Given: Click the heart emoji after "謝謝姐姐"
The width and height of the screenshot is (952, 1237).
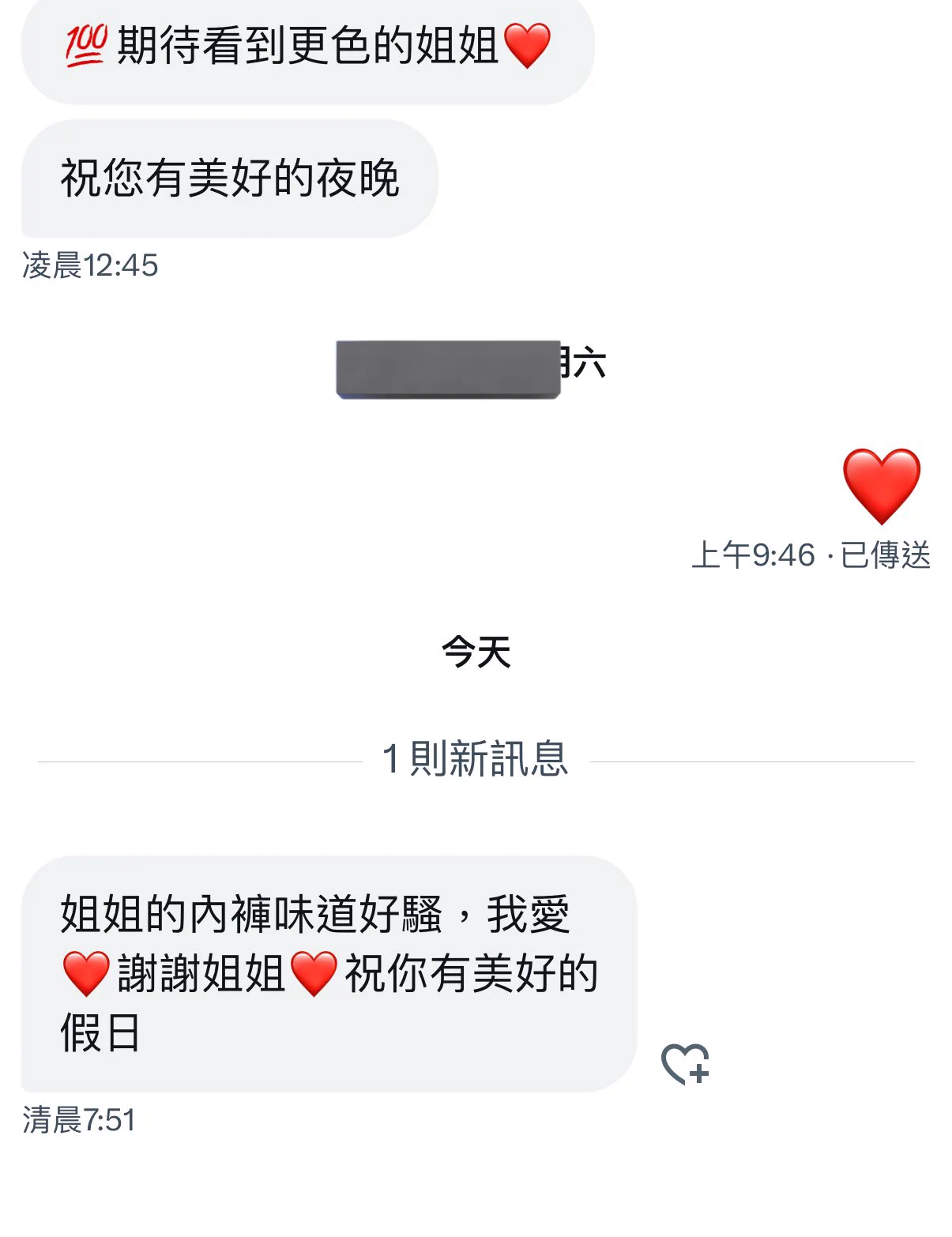Looking at the screenshot, I should (315, 972).
